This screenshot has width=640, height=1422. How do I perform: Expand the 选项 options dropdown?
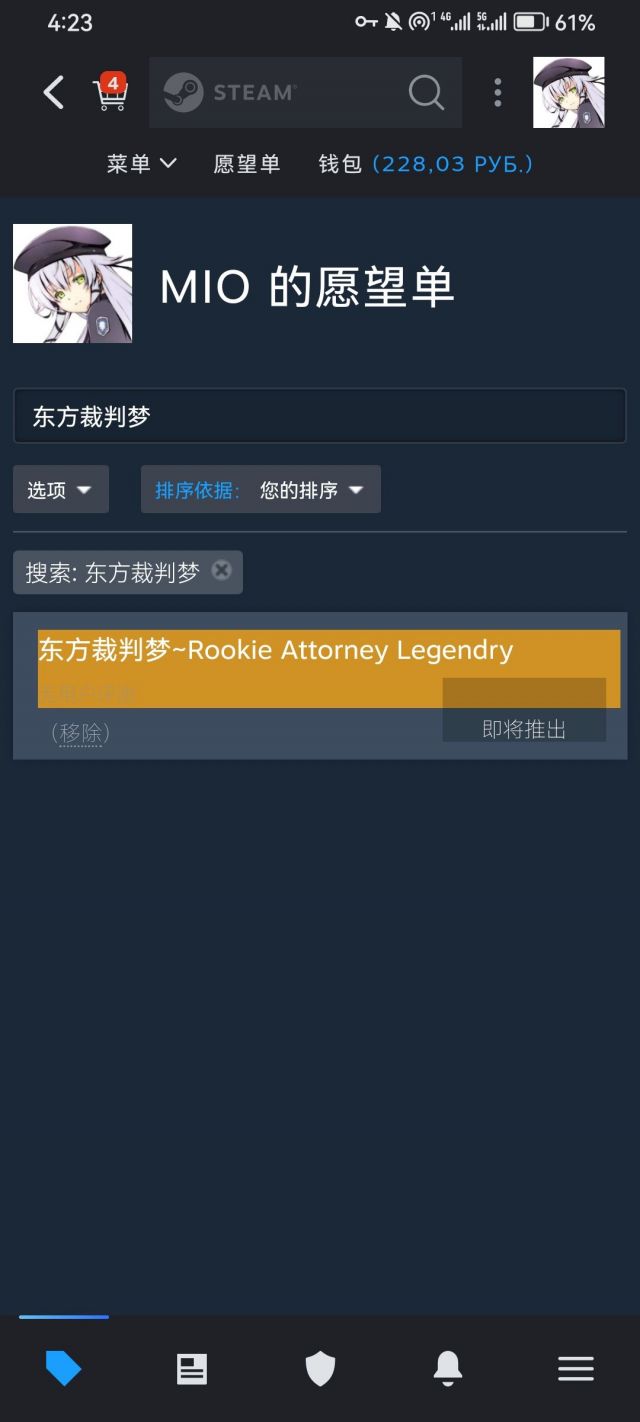click(60, 490)
